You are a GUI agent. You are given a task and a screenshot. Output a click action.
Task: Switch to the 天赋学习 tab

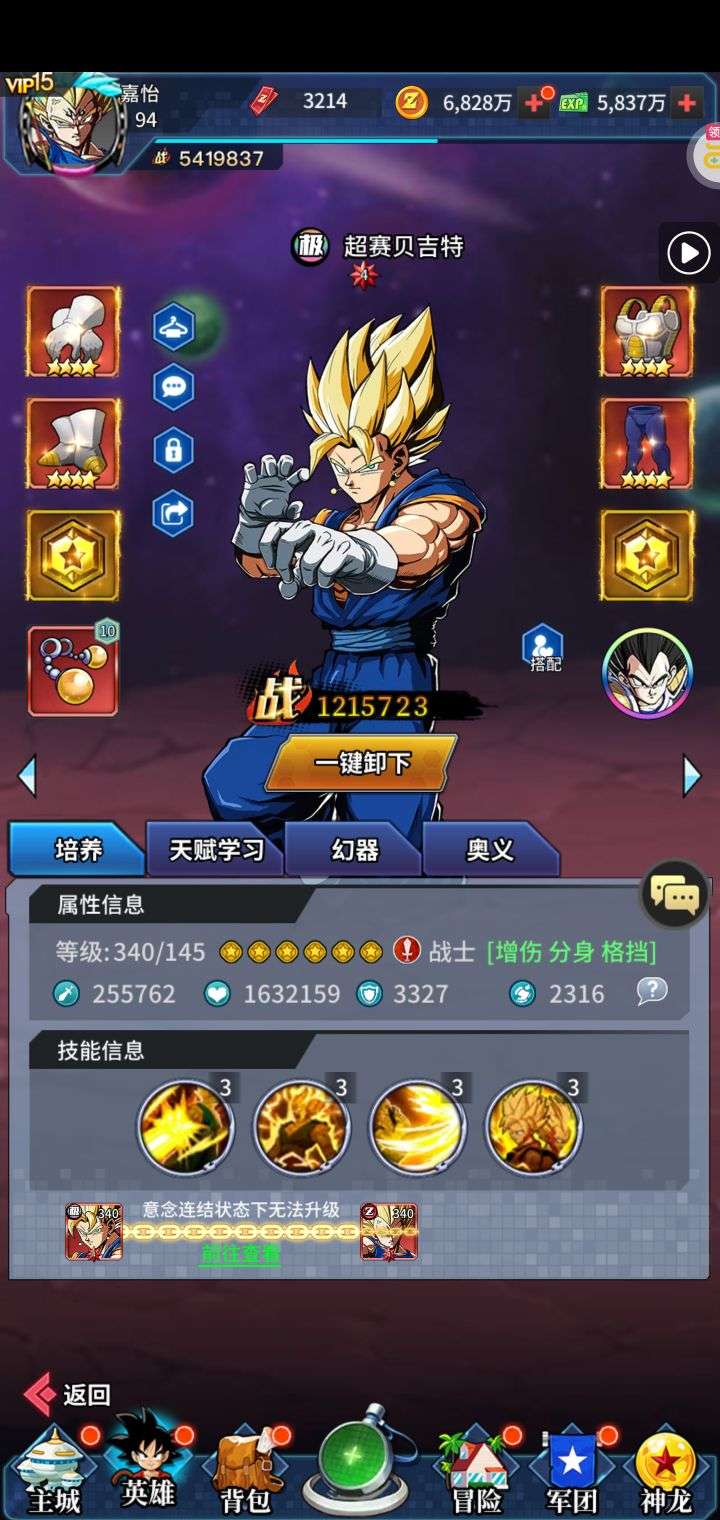pos(215,849)
